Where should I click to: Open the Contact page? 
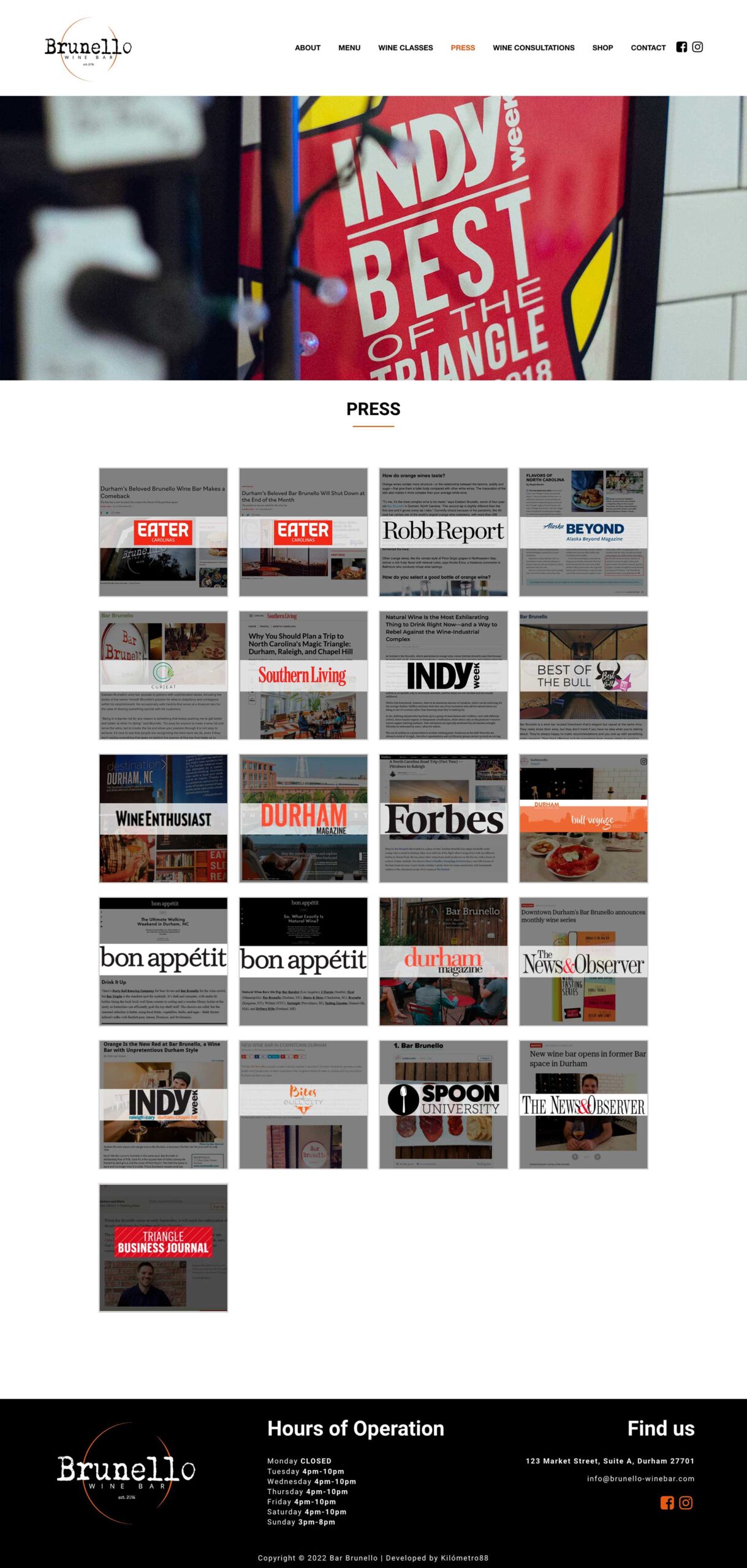(x=648, y=48)
